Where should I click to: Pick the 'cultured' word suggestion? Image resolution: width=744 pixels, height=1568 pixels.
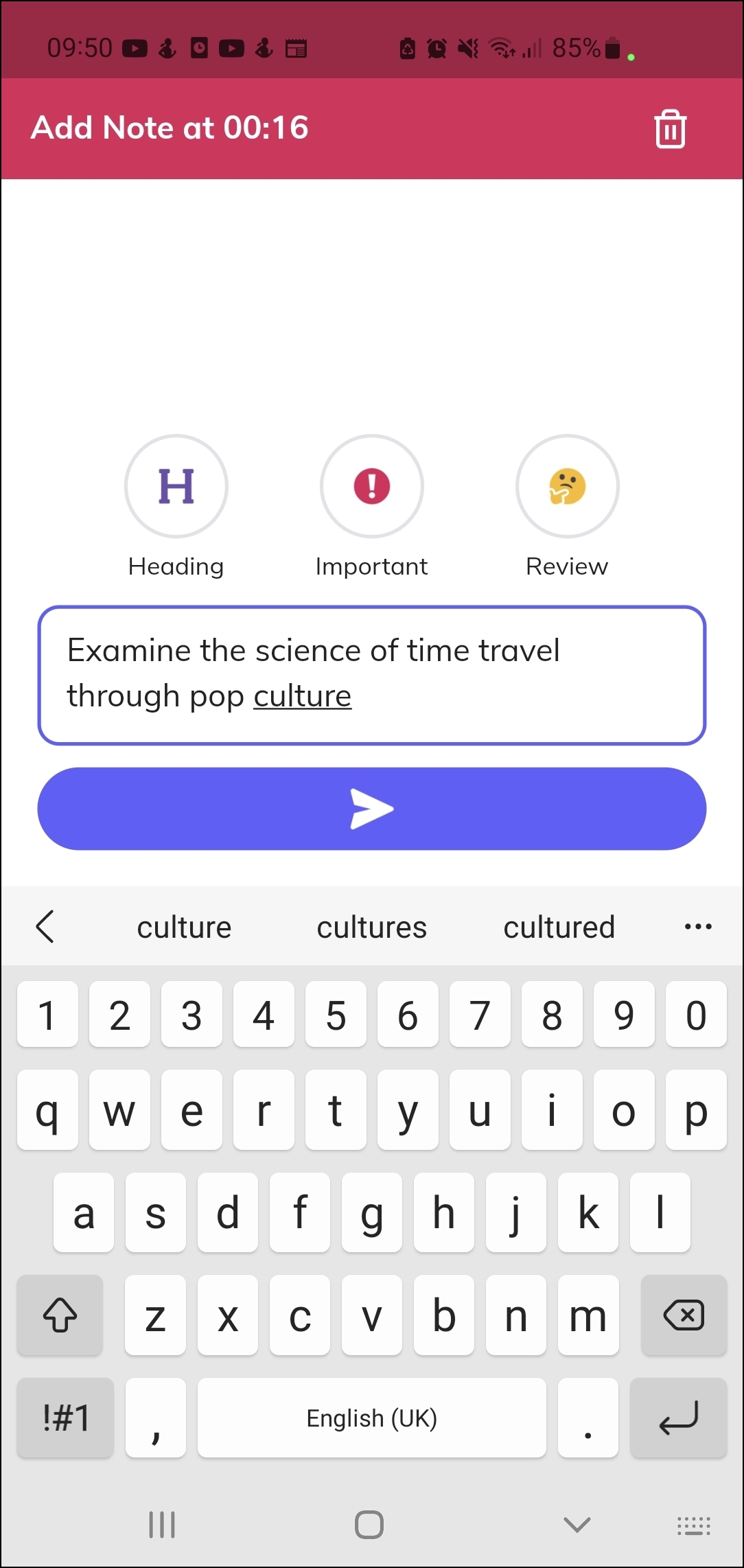coord(559,927)
